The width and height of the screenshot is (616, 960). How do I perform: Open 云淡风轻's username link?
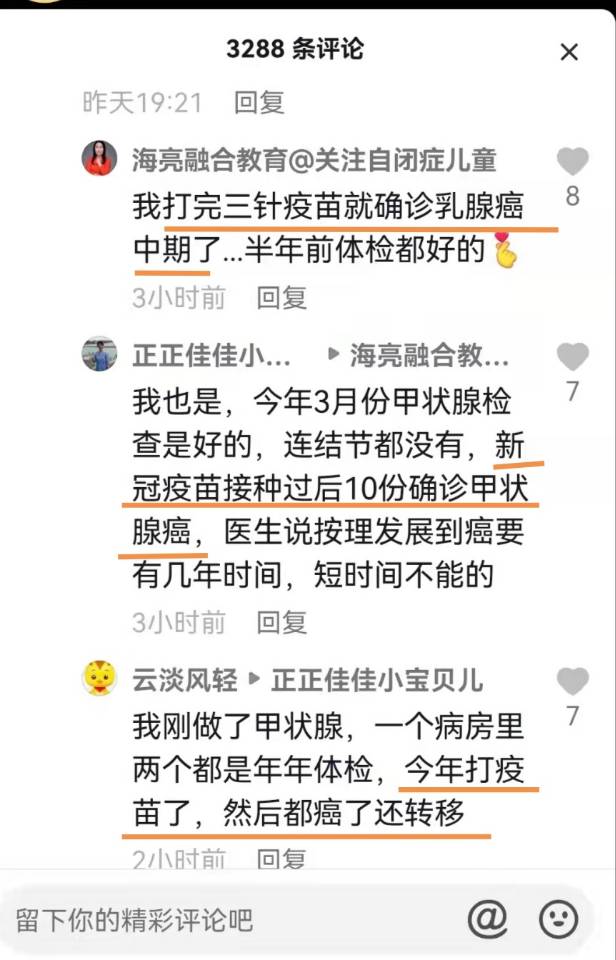click(x=185, y=680)
